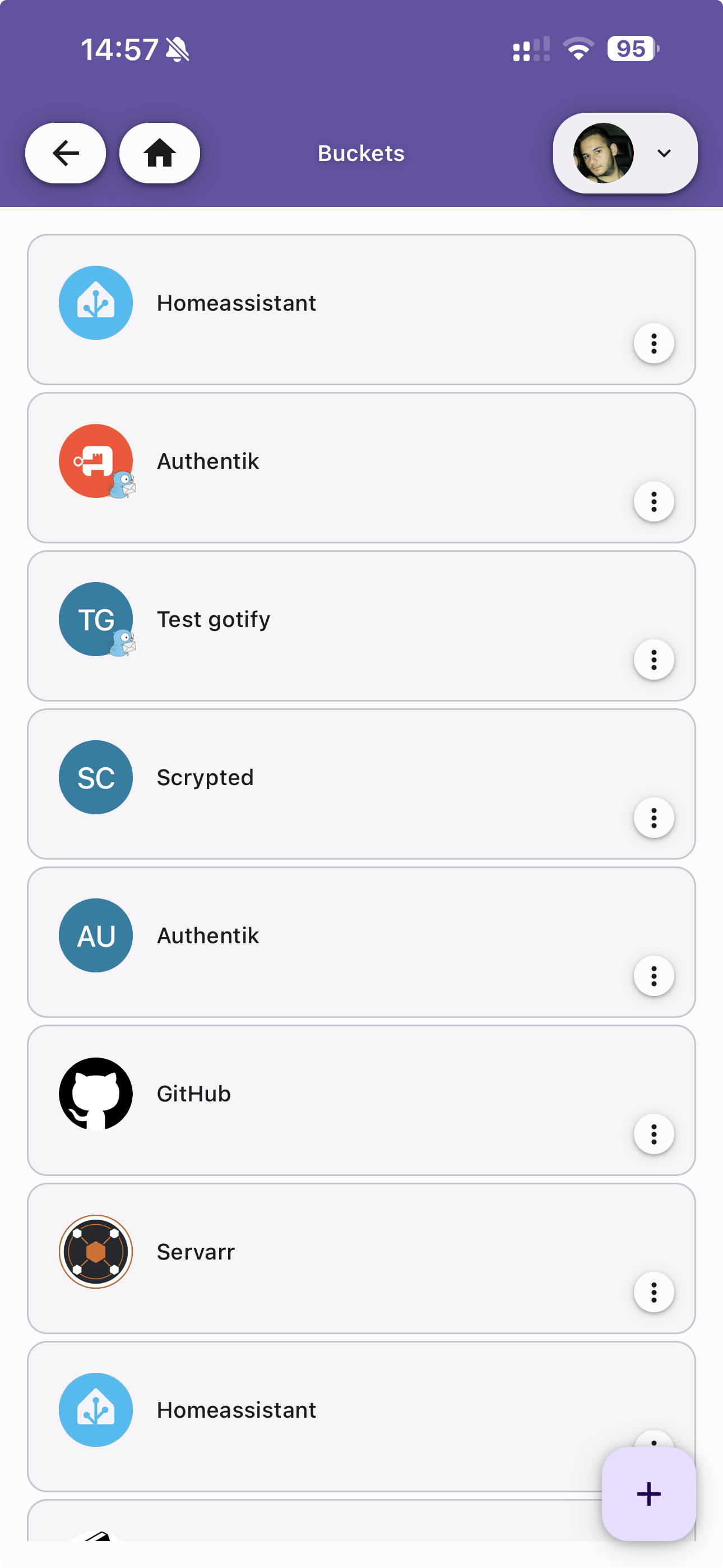Open the three-dot menu for Scrypted

coord(654,818)
